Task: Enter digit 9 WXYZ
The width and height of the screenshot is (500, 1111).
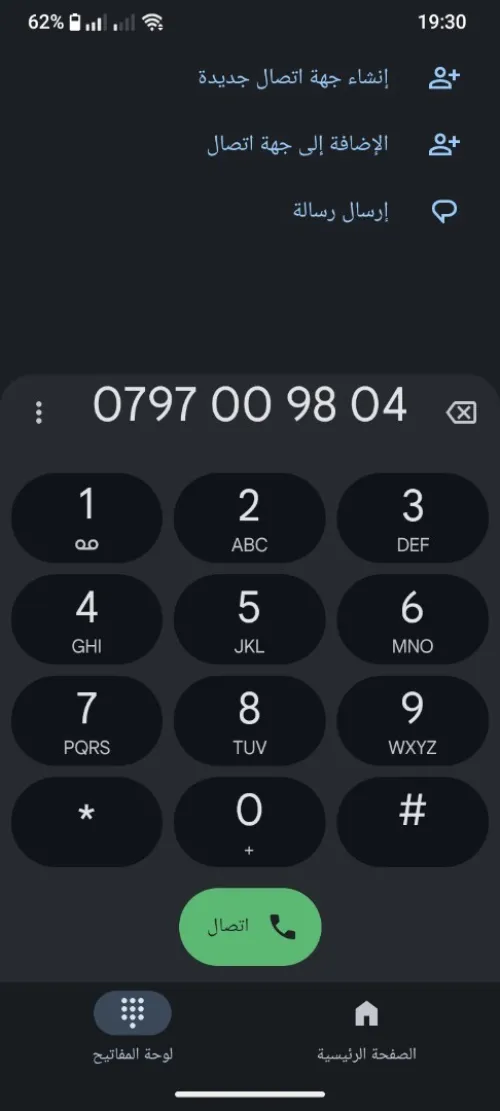Action: (412, 721)
